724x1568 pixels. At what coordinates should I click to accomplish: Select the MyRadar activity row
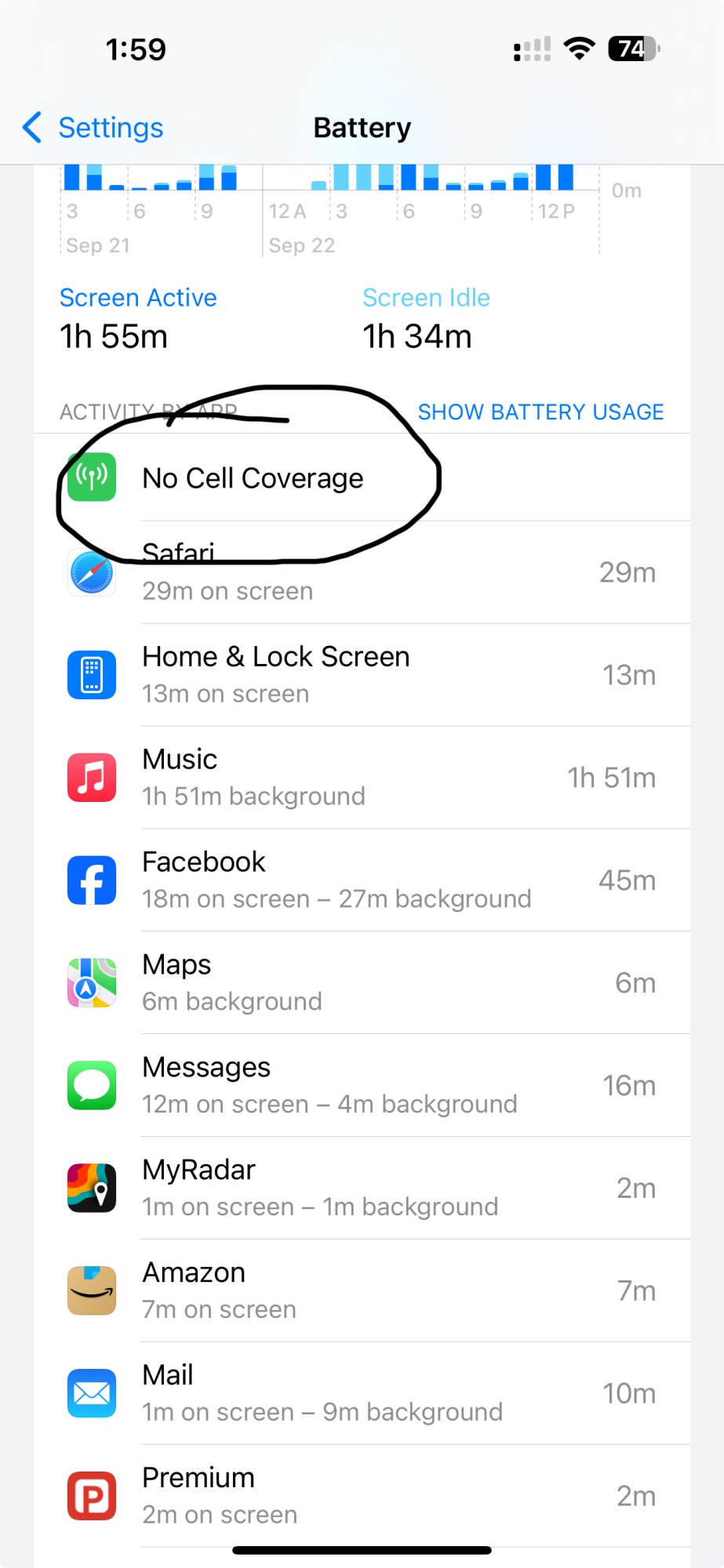tap(361, 1189)
